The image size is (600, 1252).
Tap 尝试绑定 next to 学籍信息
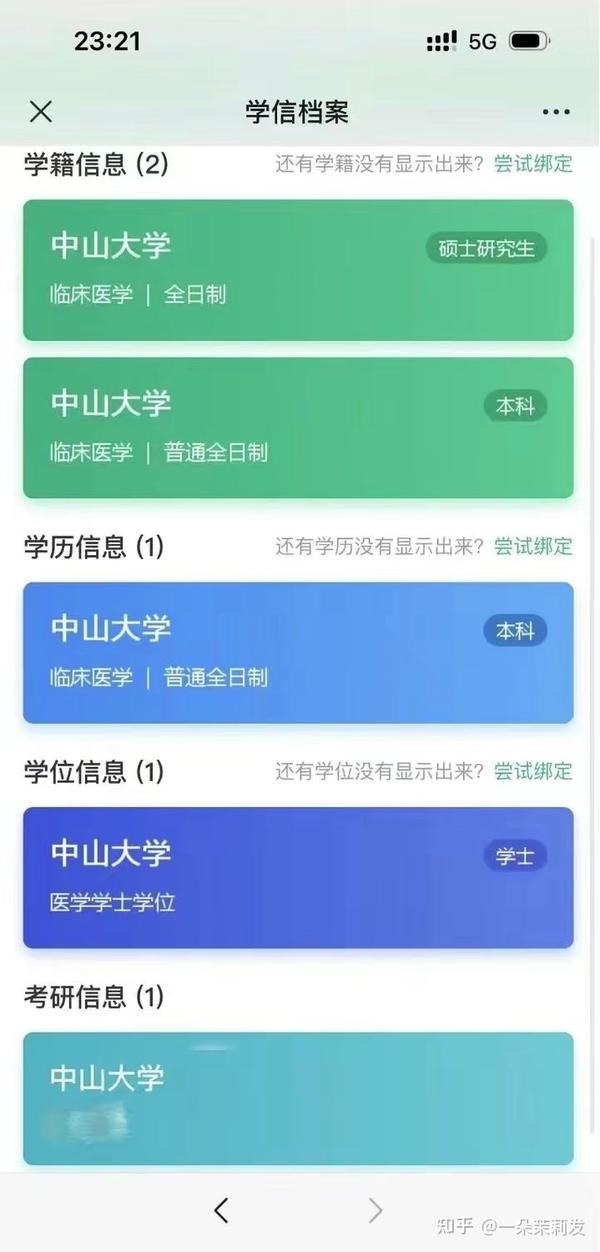(533, 164)
